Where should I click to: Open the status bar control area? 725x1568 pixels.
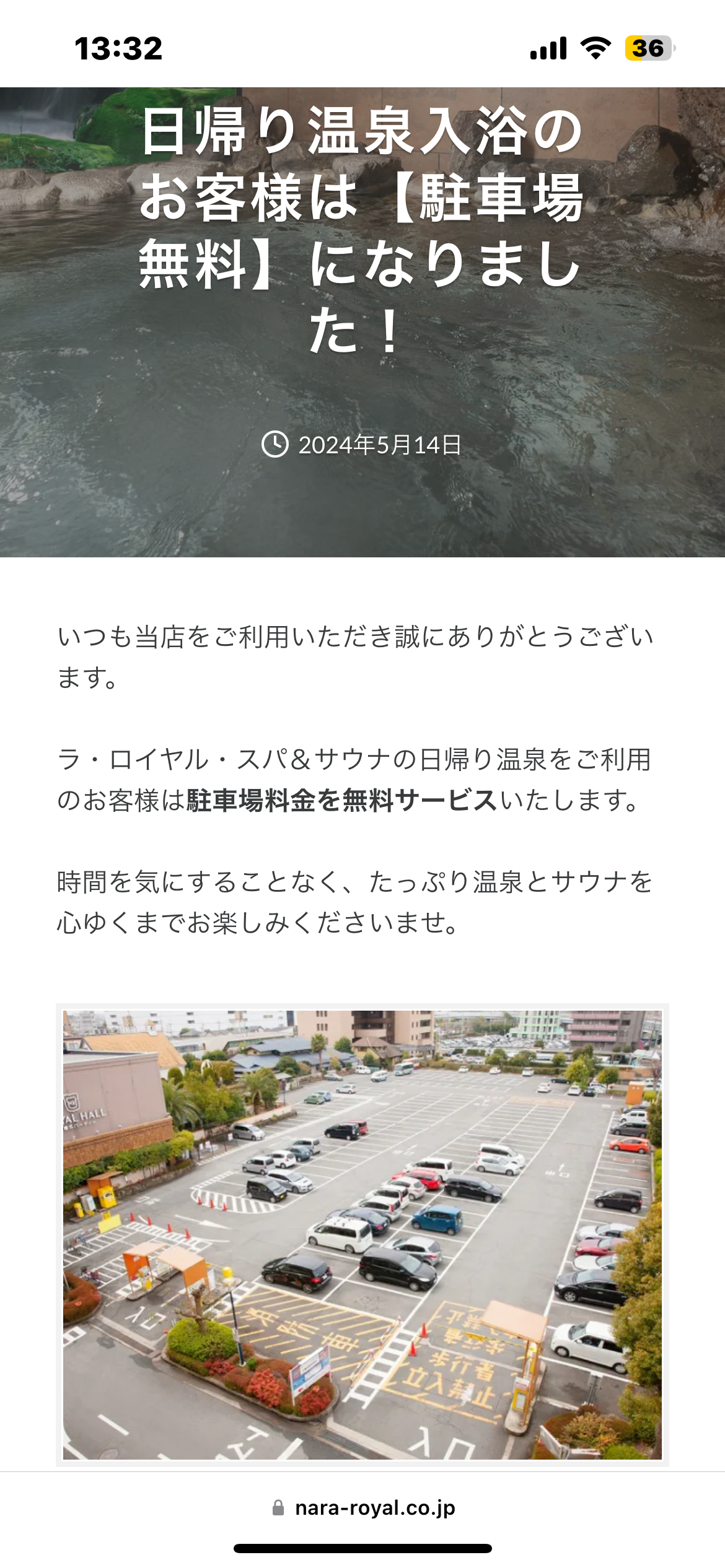(x=362, y=48)
